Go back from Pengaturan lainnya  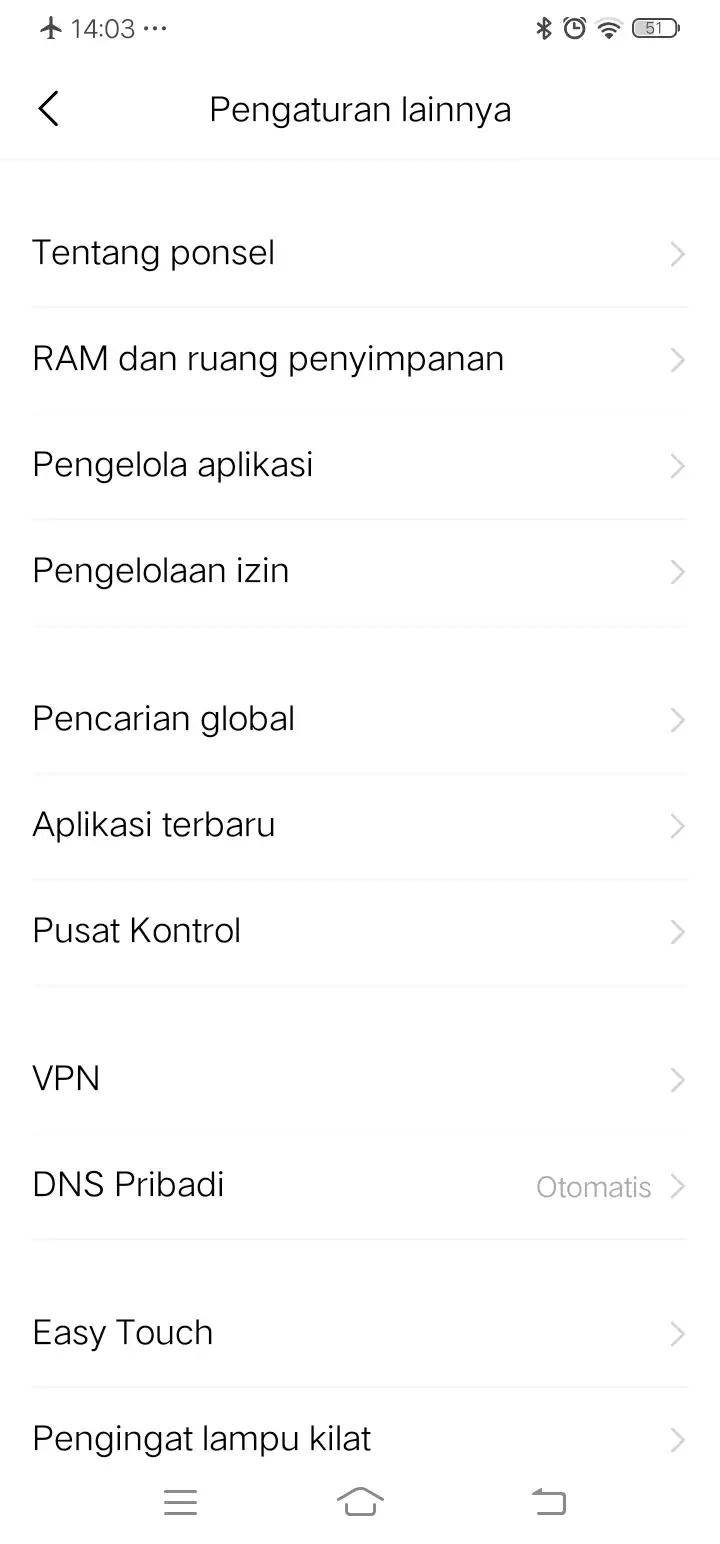tap(48, 109)
